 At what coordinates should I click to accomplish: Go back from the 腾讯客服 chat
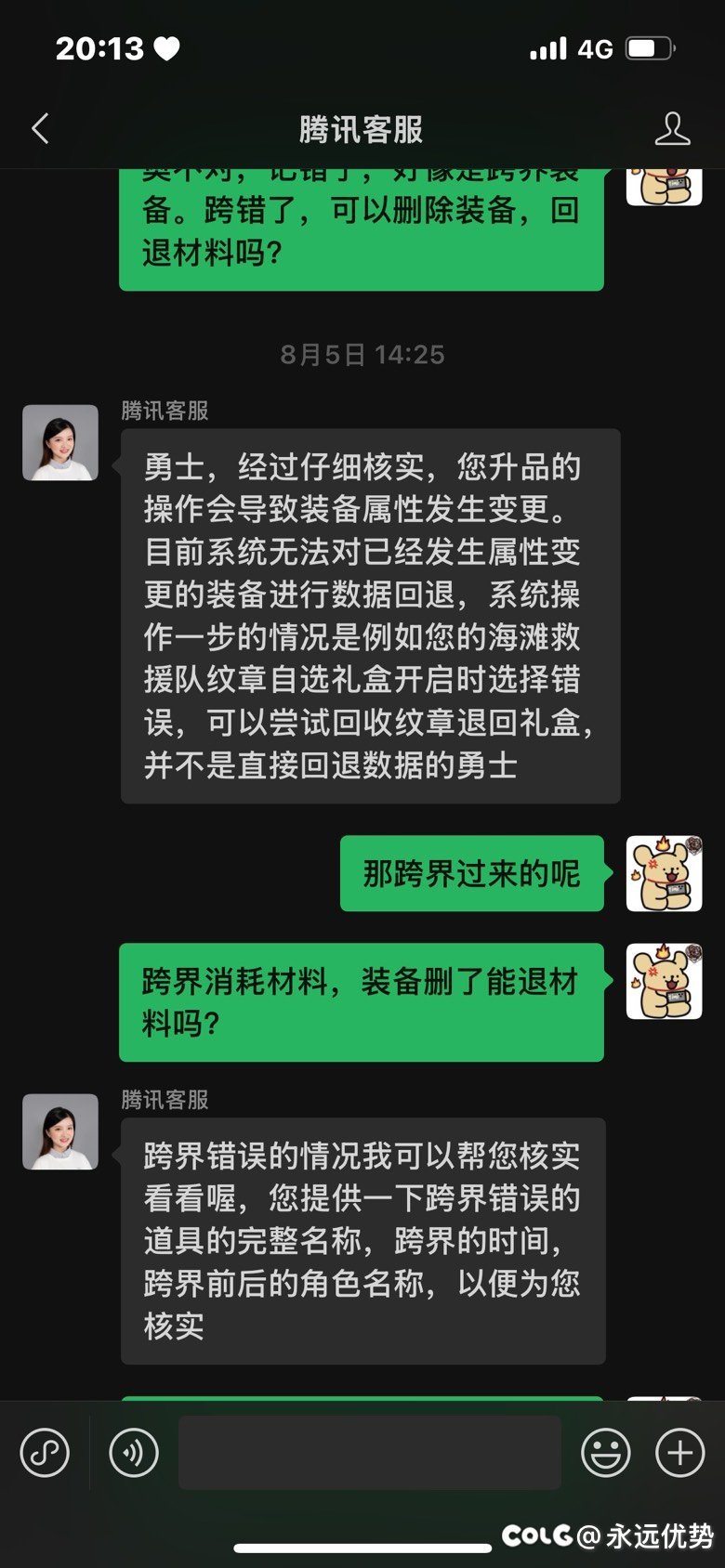(40, 128)
